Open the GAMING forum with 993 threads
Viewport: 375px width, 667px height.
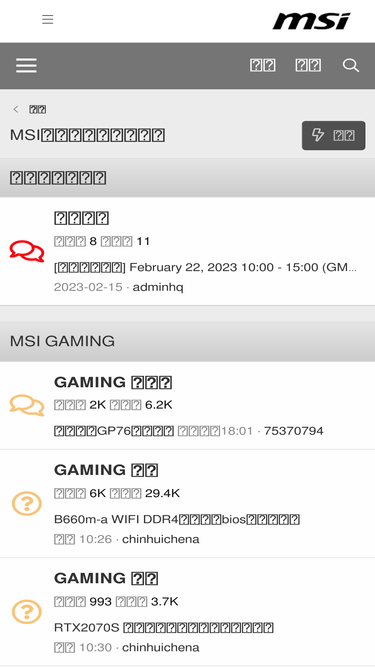[x=106, y=578]
